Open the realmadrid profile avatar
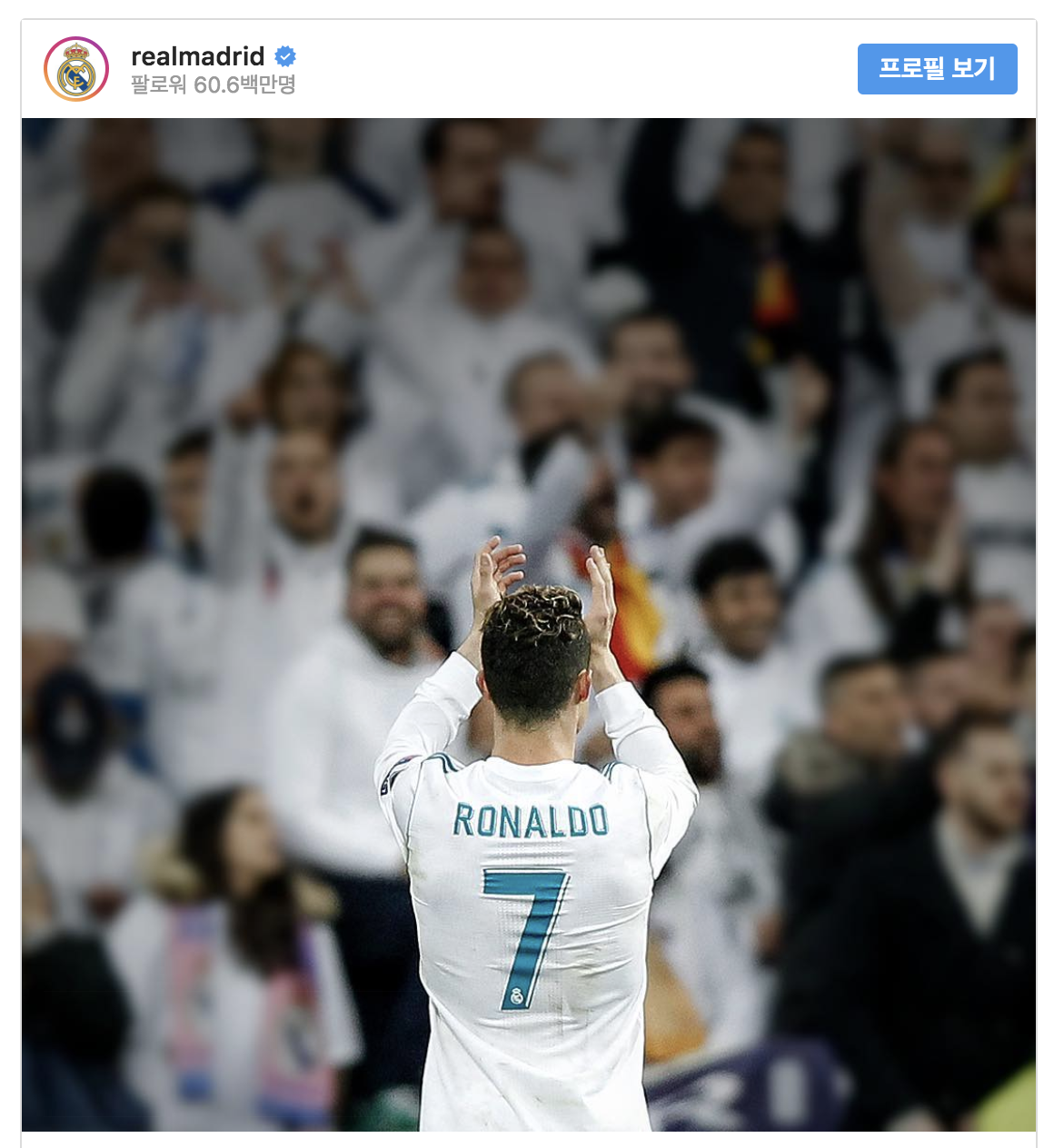The height and width of the screenshot is (1148, 1054). pos(76,70)
